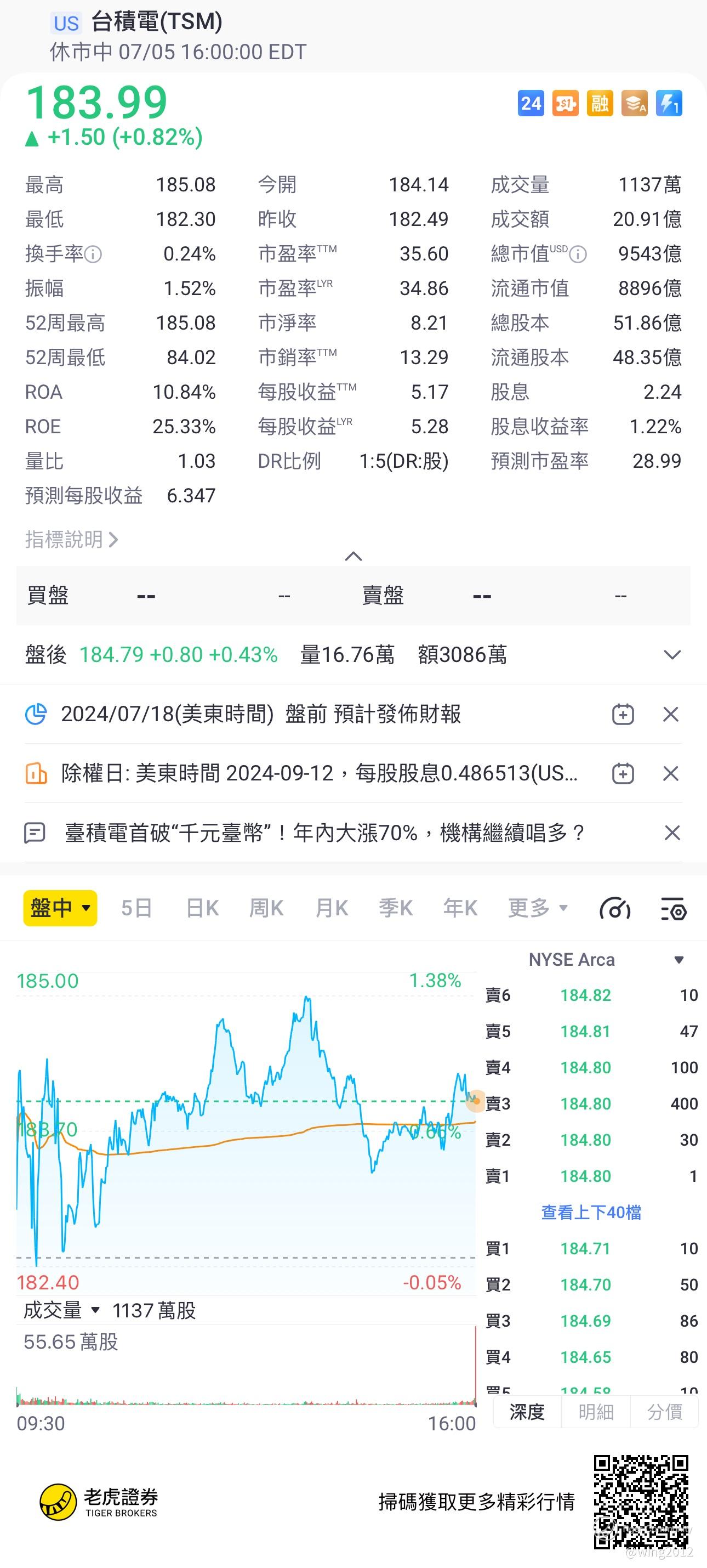707x1568 pixels.
Task: Switch to the 5日 chart
Action: (x=136, y=908)
